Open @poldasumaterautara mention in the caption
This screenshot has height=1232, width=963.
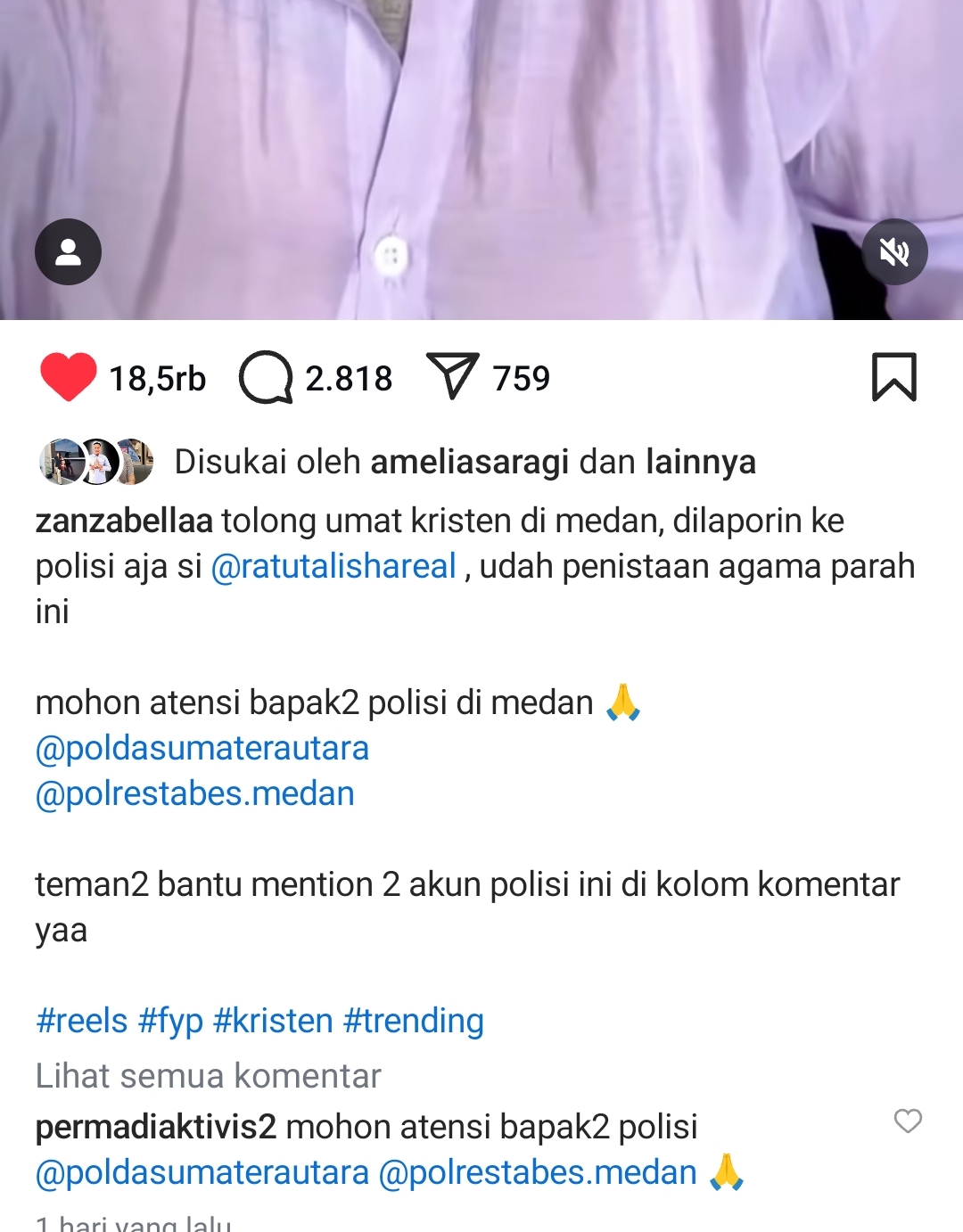pyautogui.click(x=202, y=748)
